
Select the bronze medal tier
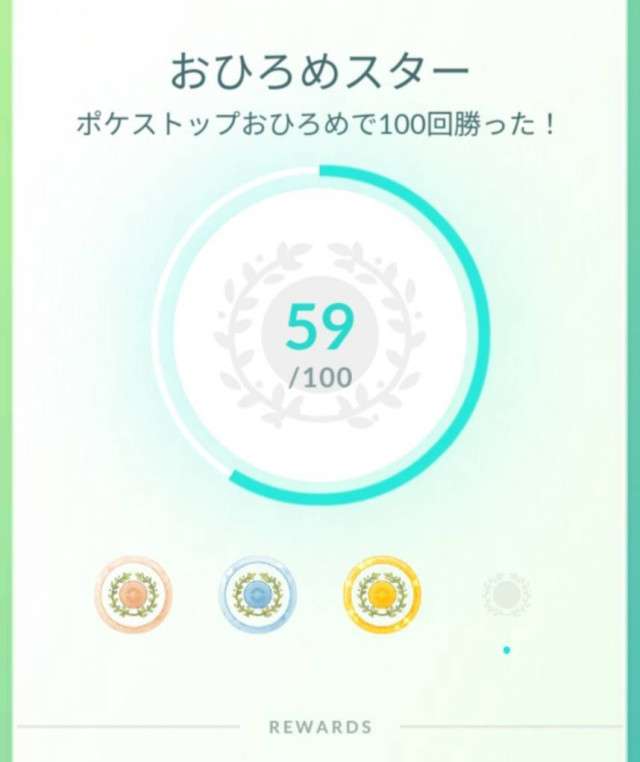(133, 595)
